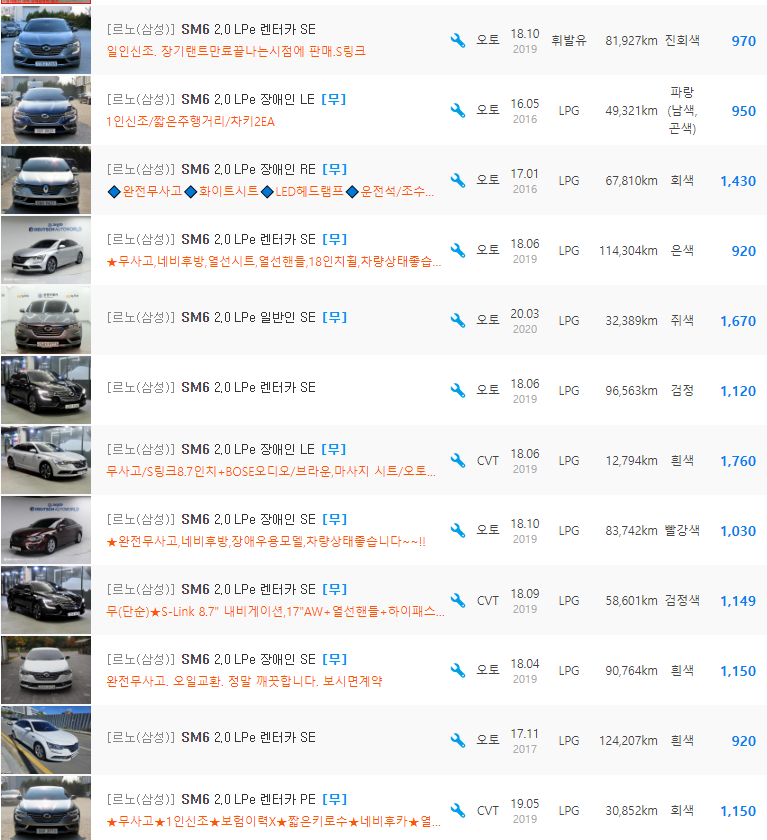This screenshot has width=767, height=840.
Task: Open thumbnail of the black SM6 with 96,563km
Action: pos(45,390)
